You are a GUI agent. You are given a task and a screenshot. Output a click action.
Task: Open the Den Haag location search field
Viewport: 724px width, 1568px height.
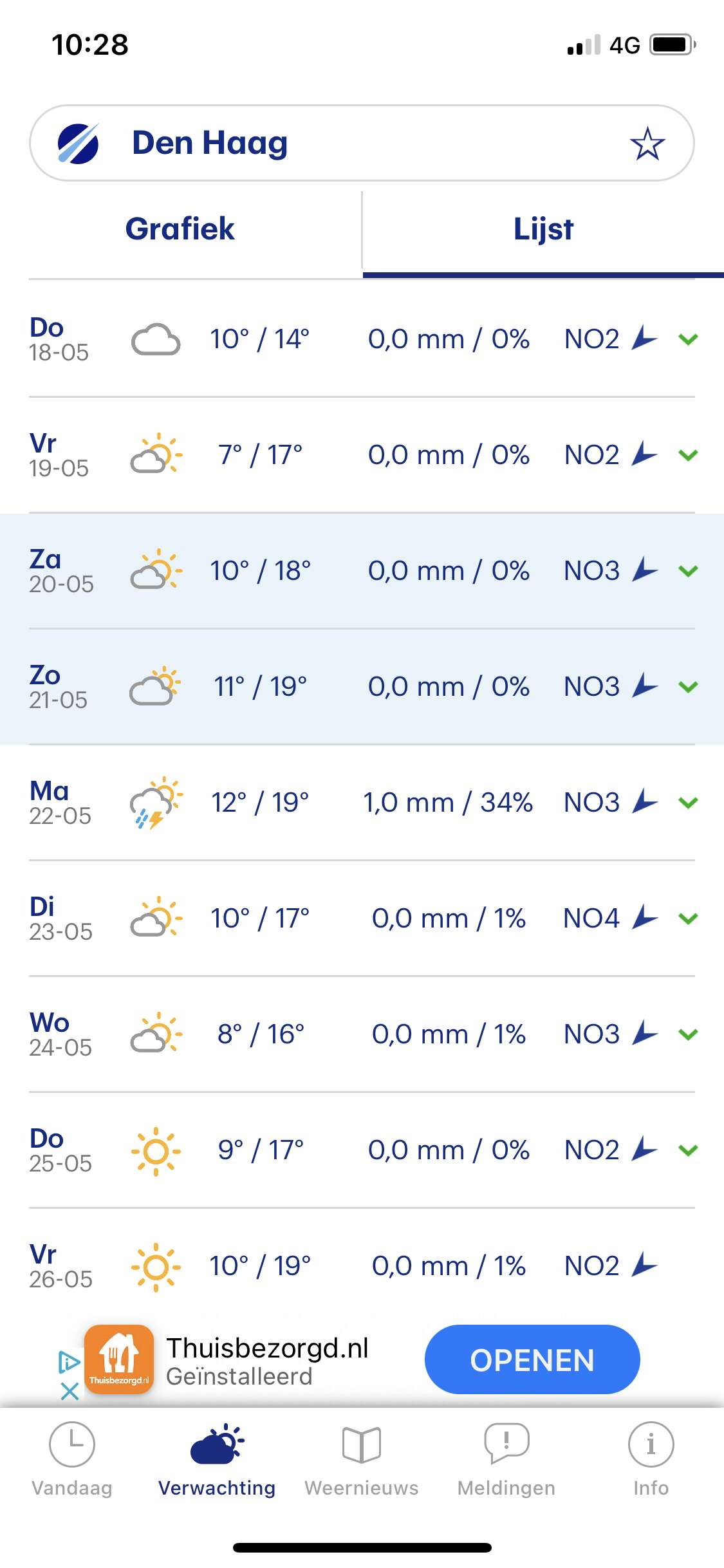pos(362,143)
